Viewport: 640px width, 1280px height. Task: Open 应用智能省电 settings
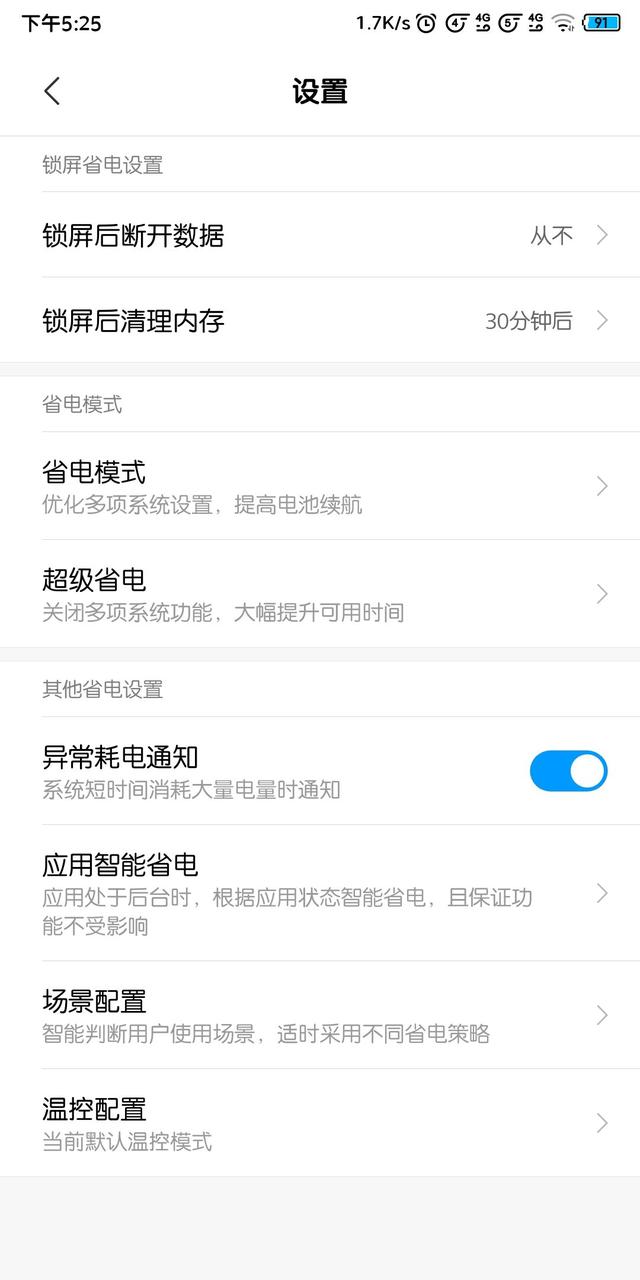tap(320, 893)
